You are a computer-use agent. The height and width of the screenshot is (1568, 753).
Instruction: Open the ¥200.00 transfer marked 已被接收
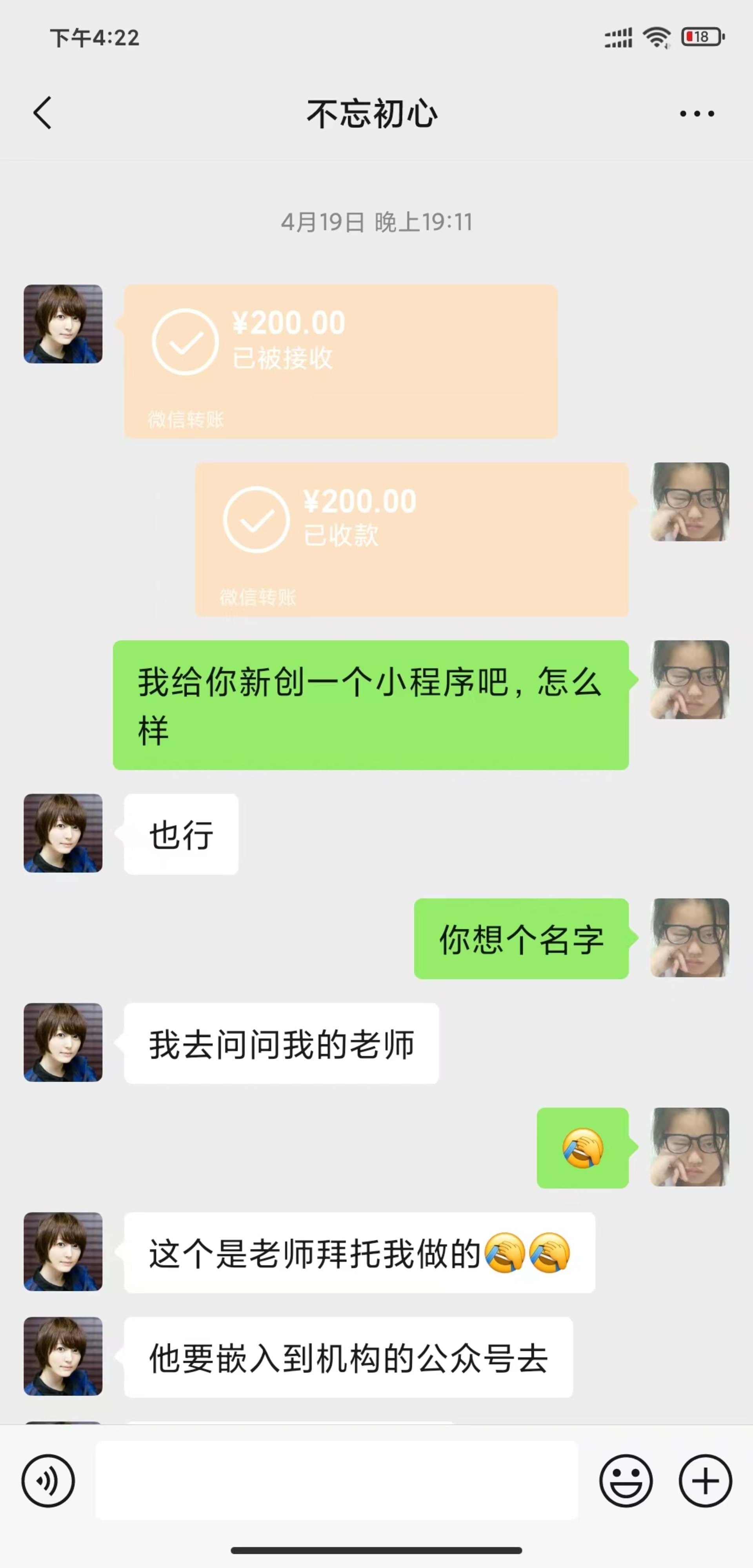(x=340, y=361)
